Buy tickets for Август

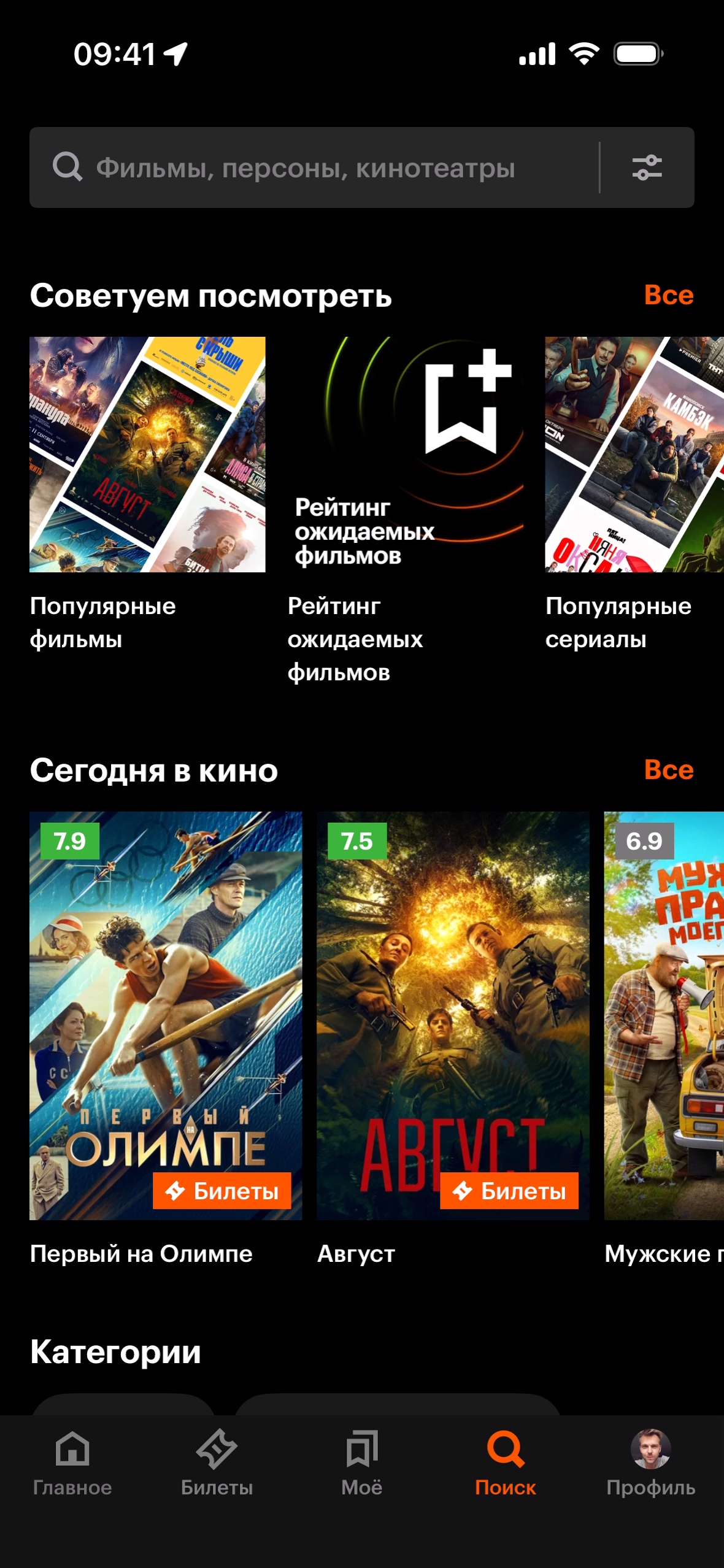pyautogui.click(x=509, y=1191)
